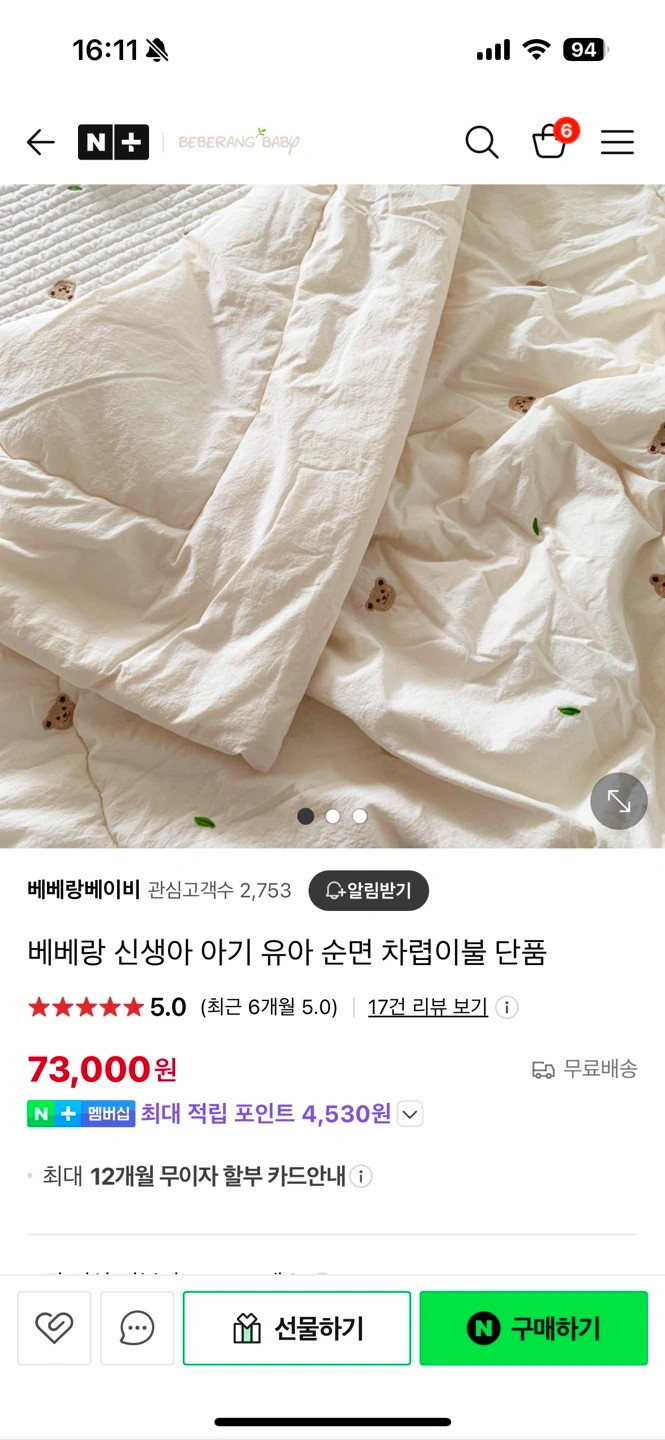
Task: Open the N+ store home logo
Action: pyautogui.click(x=113, y=143)
